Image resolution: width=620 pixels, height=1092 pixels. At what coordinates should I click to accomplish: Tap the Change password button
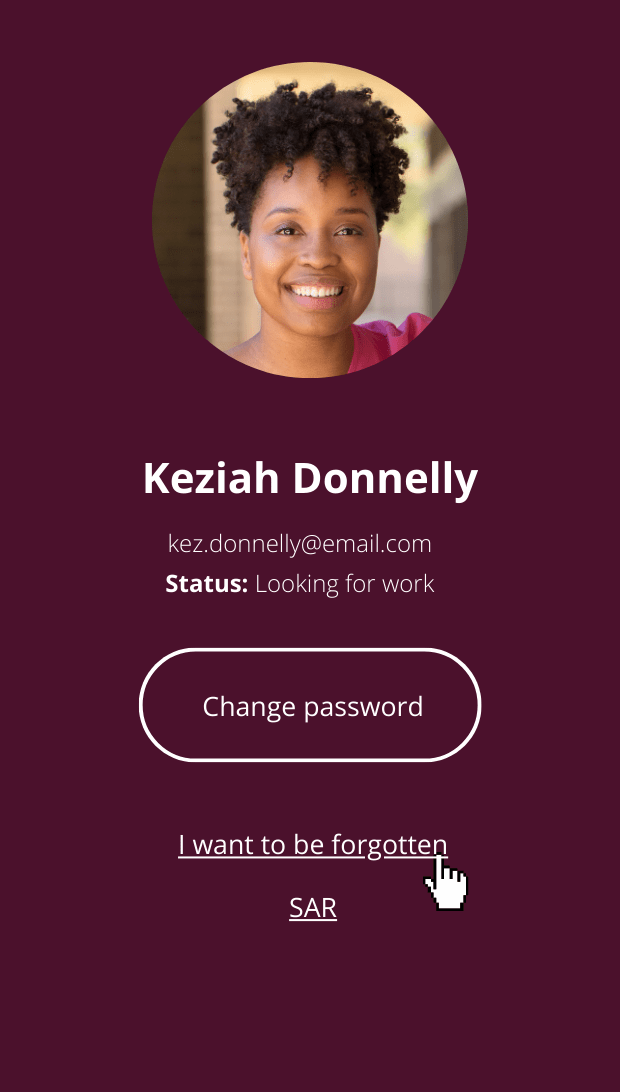310,706
